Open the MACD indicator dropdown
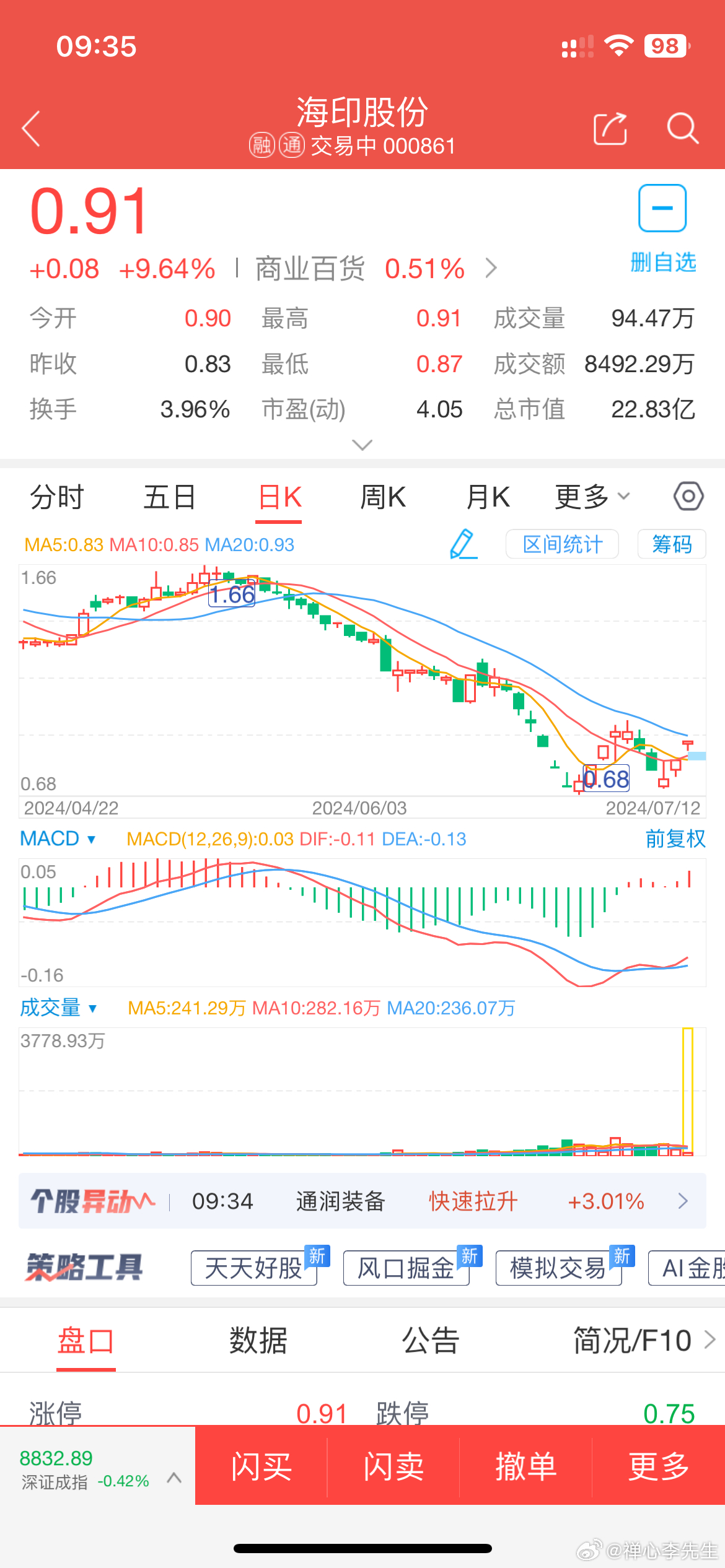The height and width of the screenshot is (1568, 725). click(58, 838)
